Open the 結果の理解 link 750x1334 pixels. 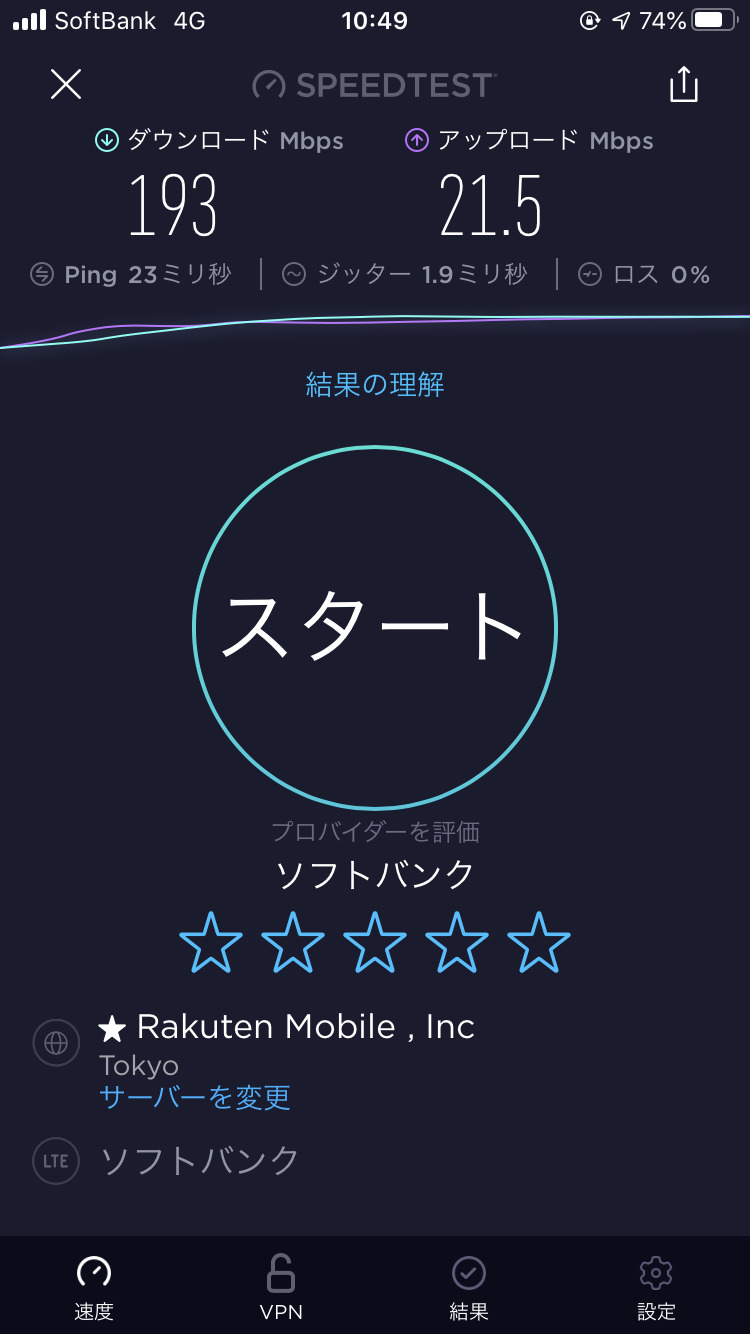coord(375,385)
